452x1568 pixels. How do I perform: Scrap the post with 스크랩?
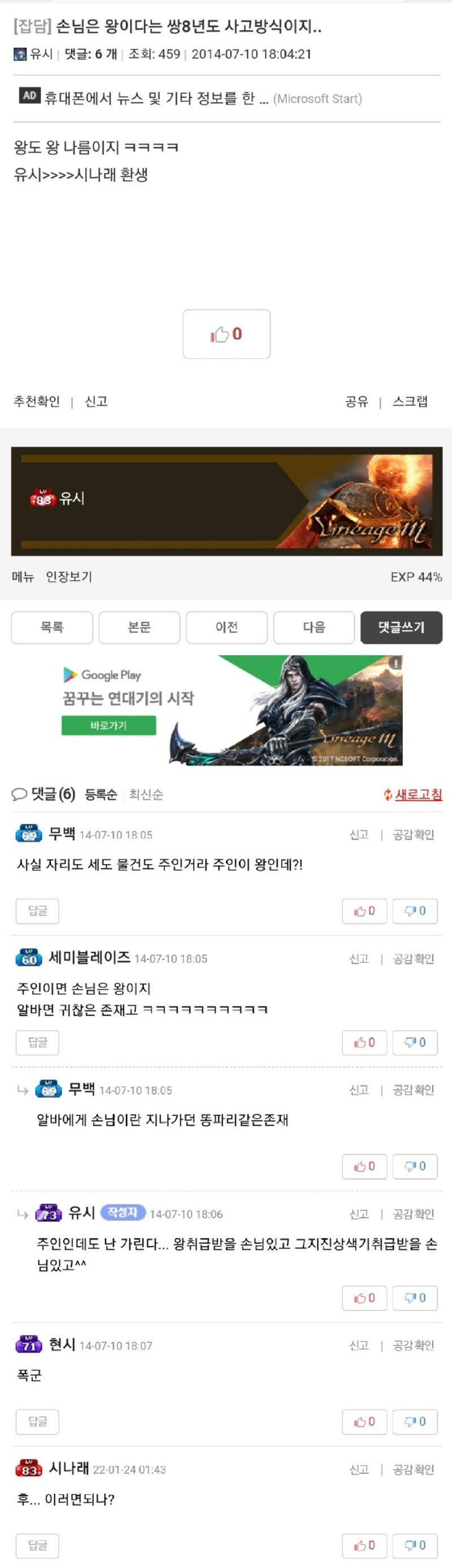click(410, 401)
